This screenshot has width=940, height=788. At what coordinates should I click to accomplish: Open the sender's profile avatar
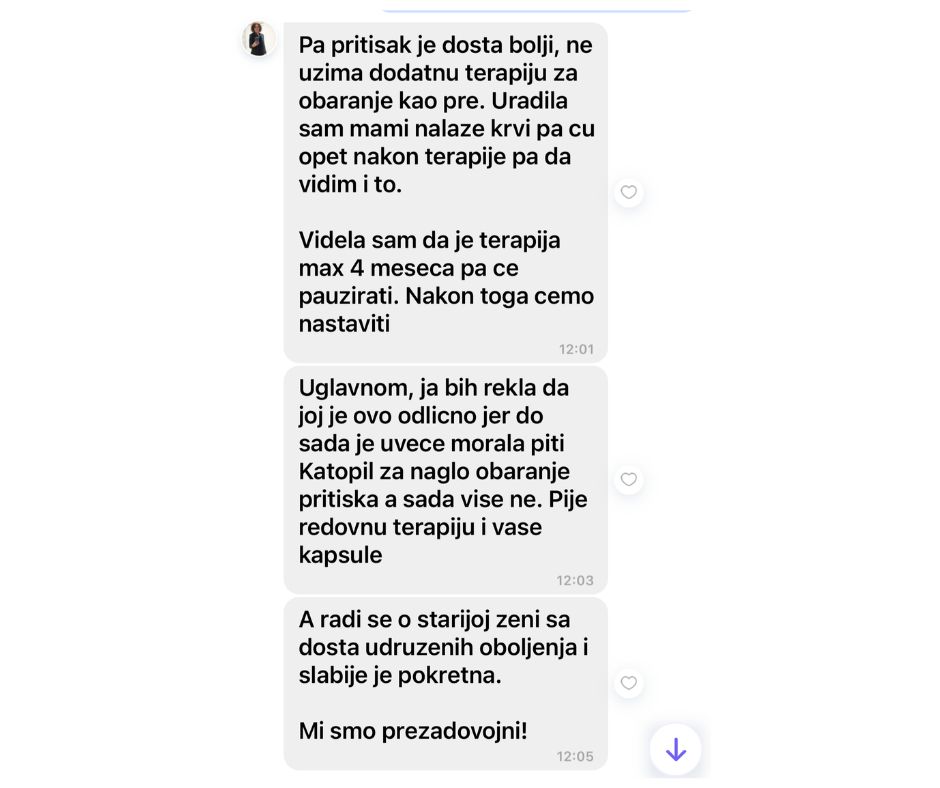(259, 40)
